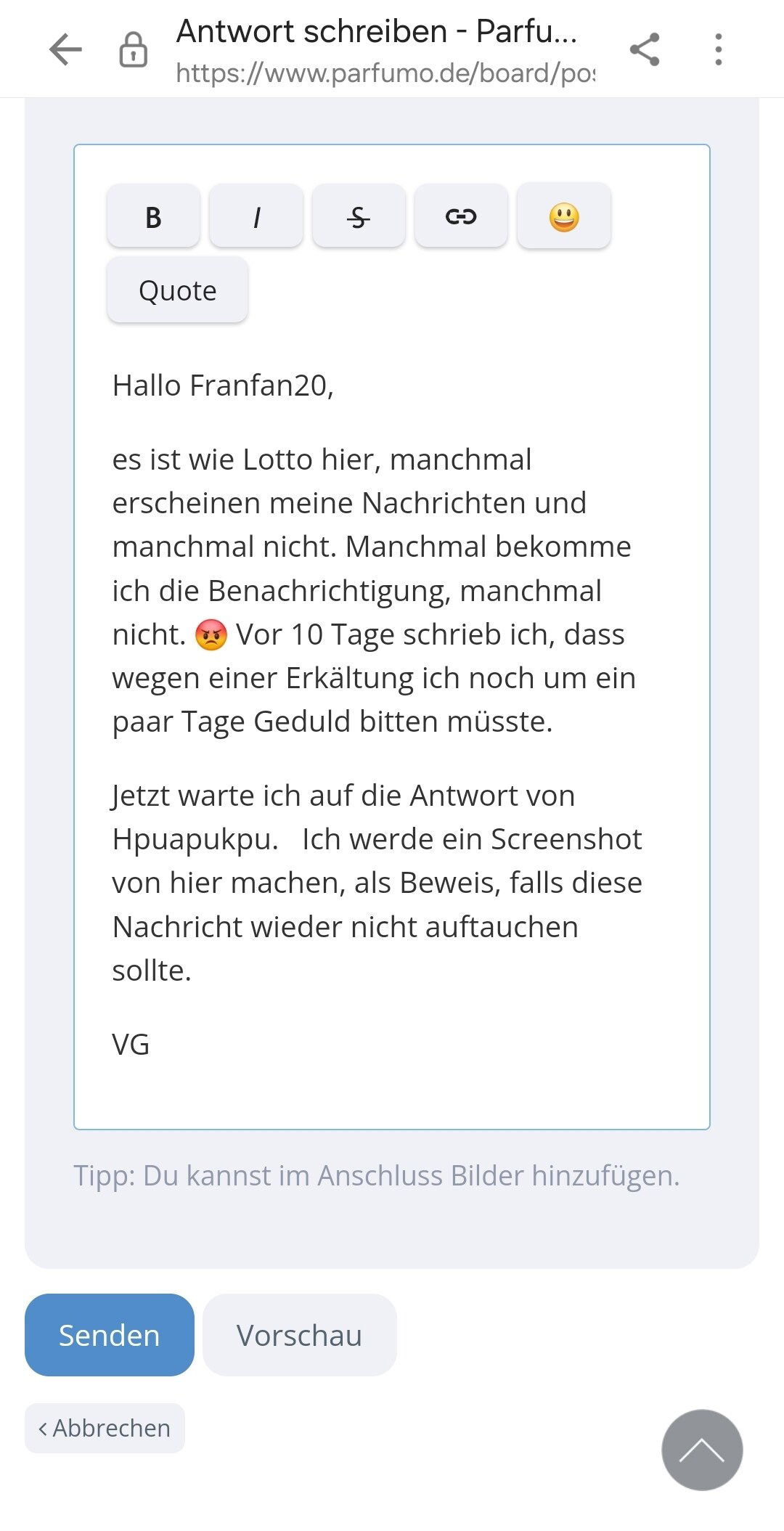The image size is (784, 1531).
Task: Apply bold formatting with B
Action: coord(153,216)
